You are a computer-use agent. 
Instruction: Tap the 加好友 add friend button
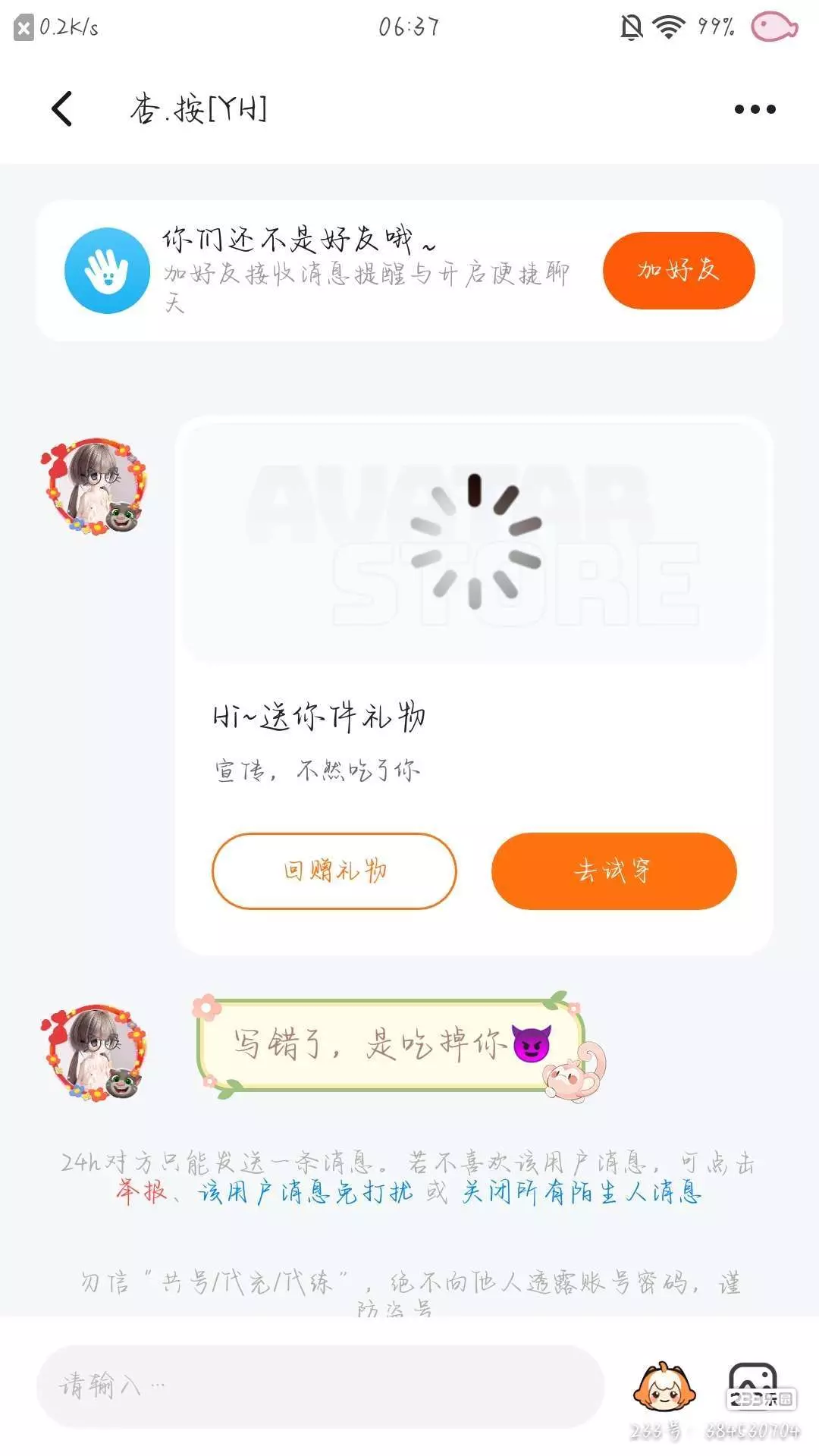[x=679, y=270]
